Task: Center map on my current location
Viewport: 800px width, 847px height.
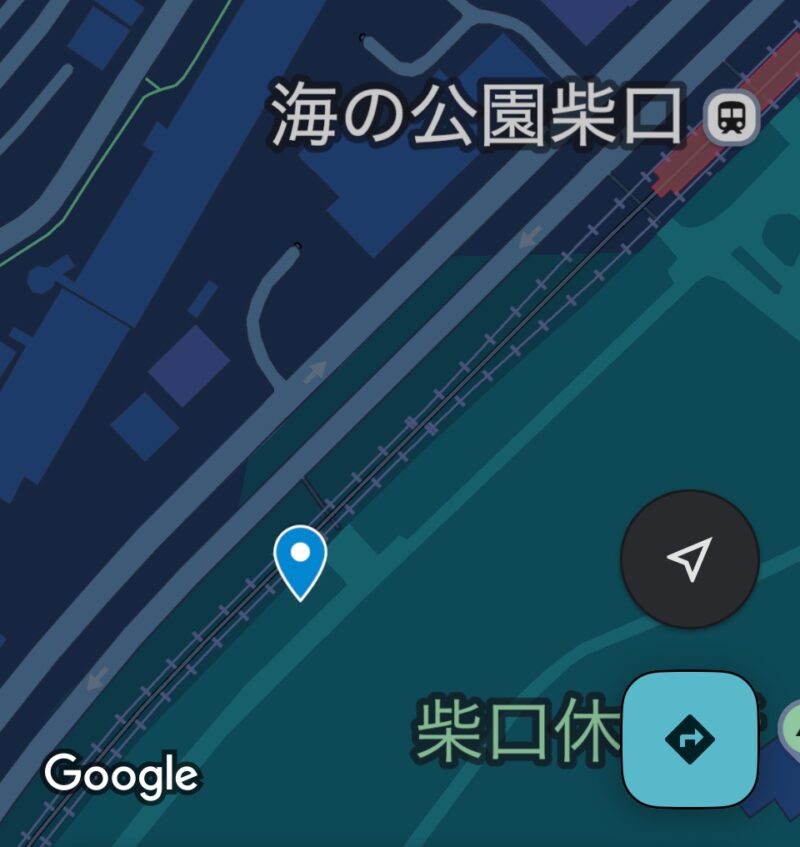Action: 689,558
